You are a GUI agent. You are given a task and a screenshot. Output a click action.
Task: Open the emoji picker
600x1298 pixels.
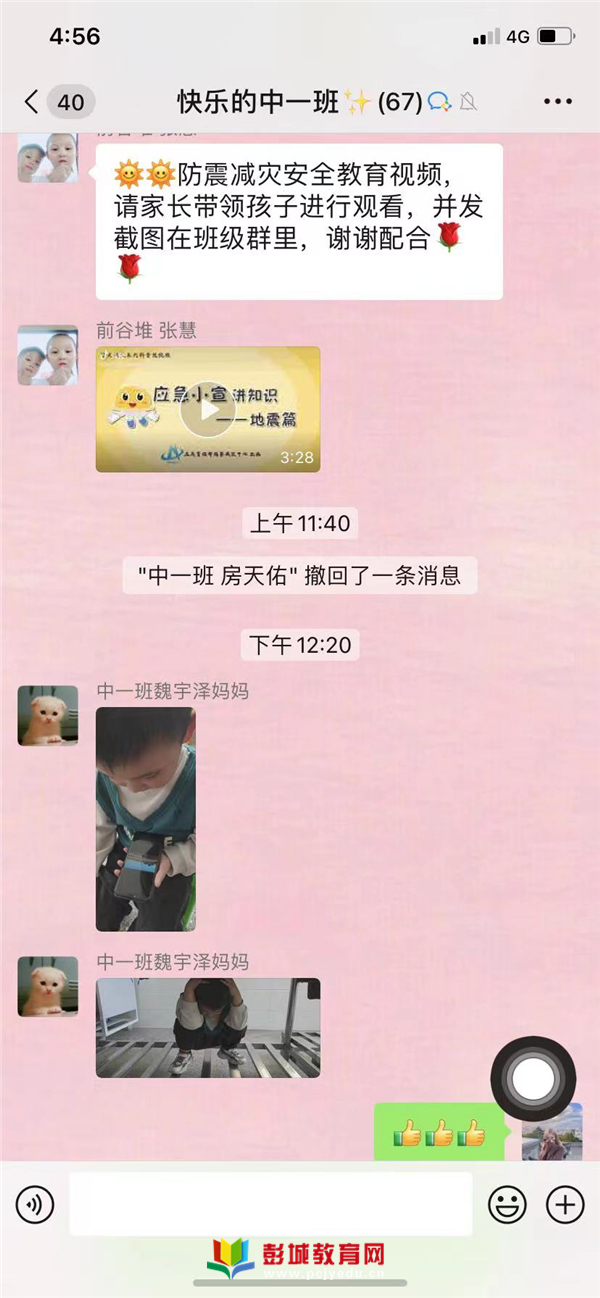[507, 1204]
